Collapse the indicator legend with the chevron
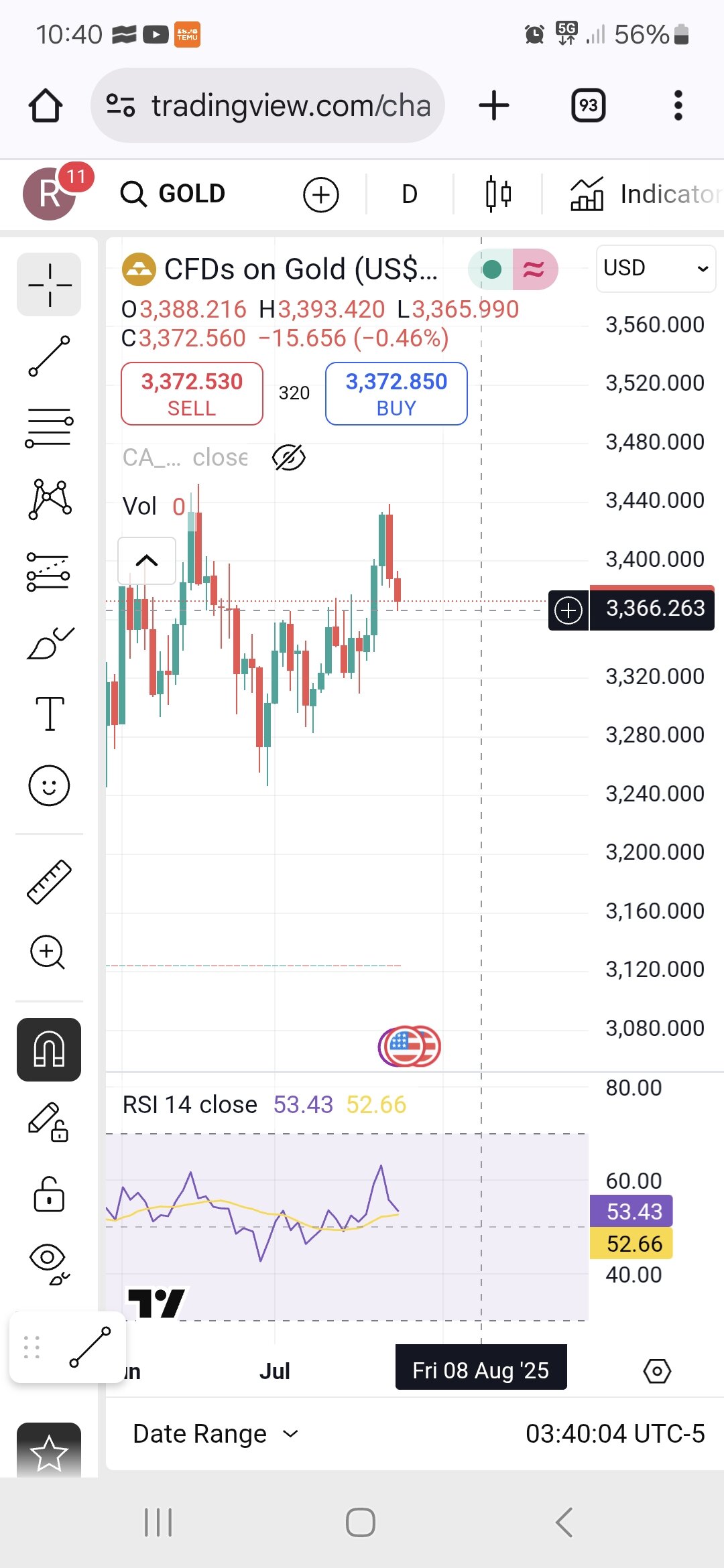This screenshot has height=1568, width=724. click(147, 560)
